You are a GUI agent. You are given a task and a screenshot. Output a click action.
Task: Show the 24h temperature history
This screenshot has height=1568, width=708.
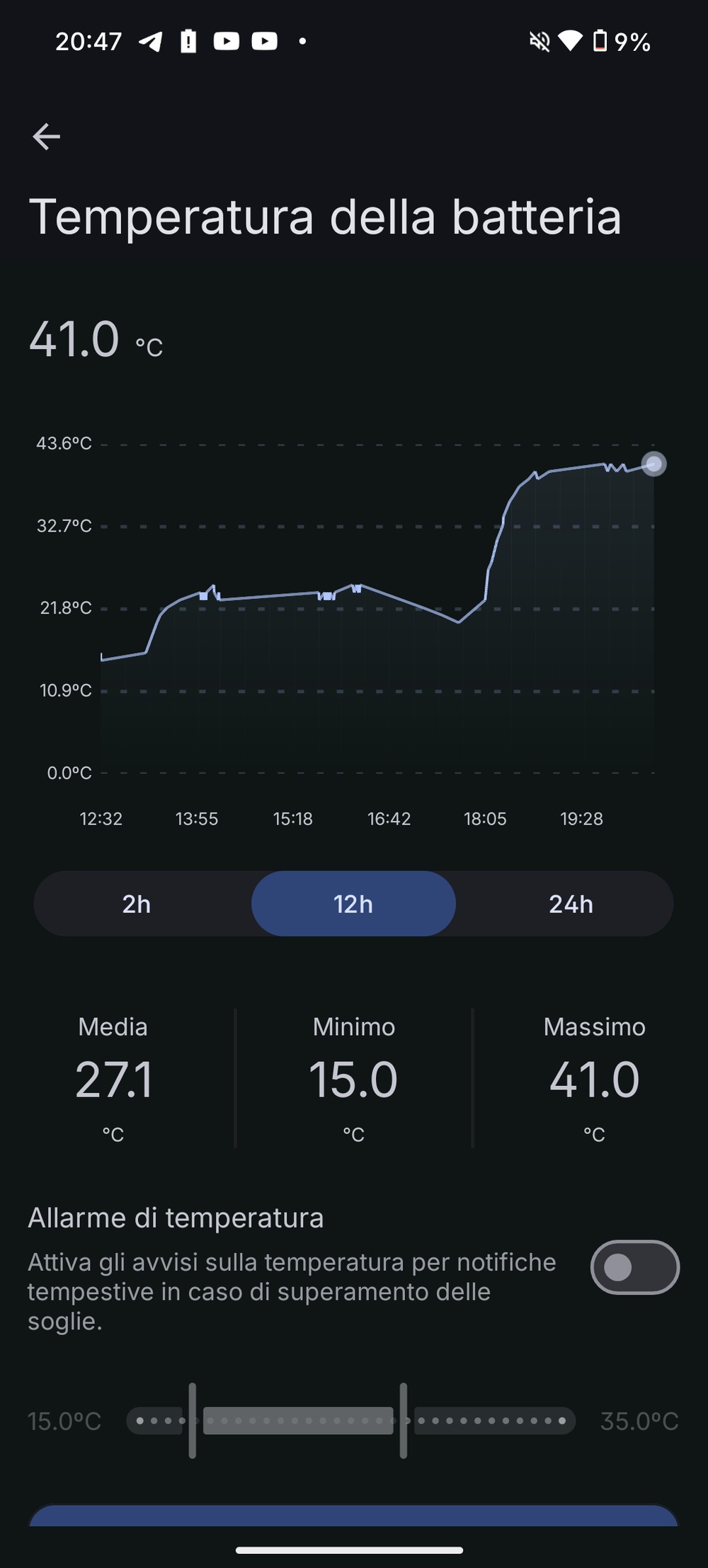coord(571,904)
